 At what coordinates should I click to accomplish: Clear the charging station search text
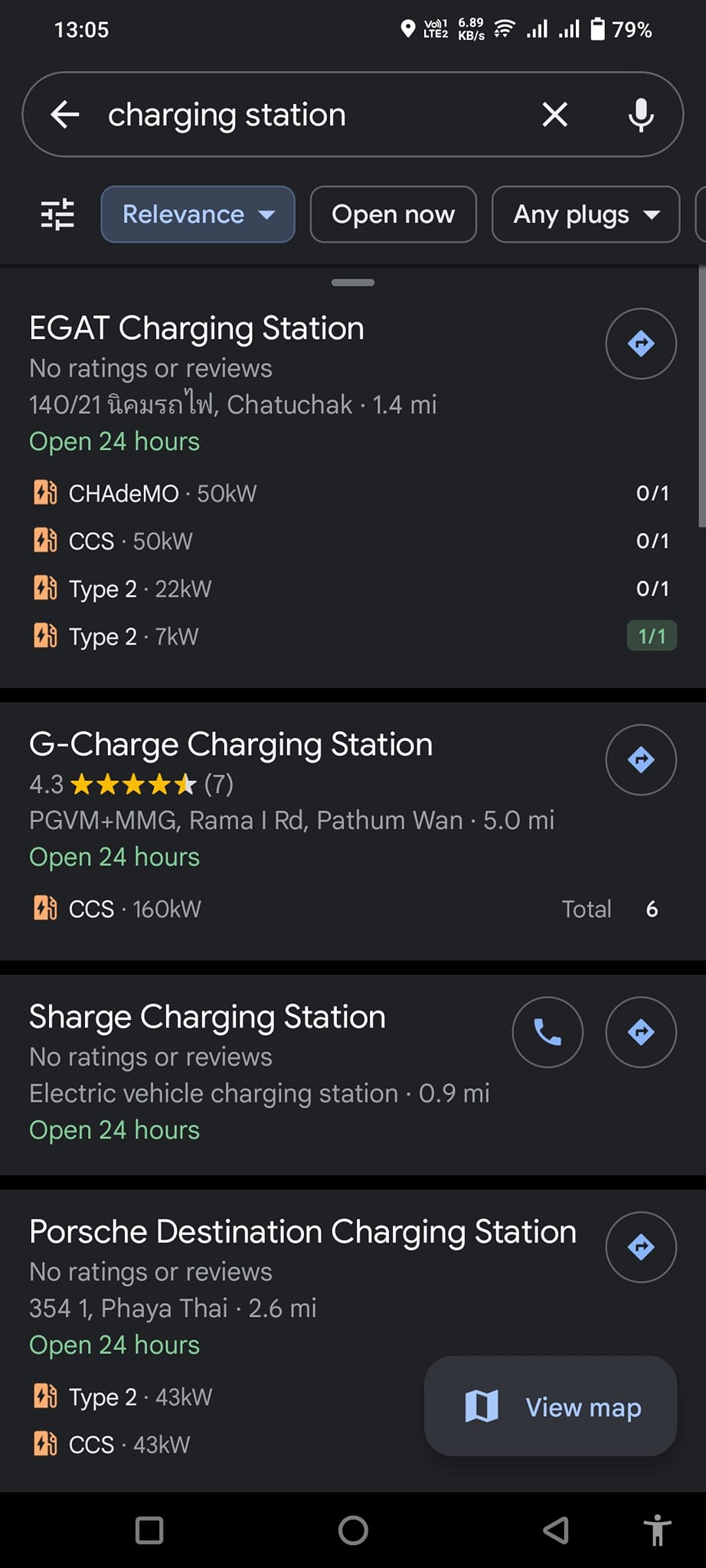(554, 115)
